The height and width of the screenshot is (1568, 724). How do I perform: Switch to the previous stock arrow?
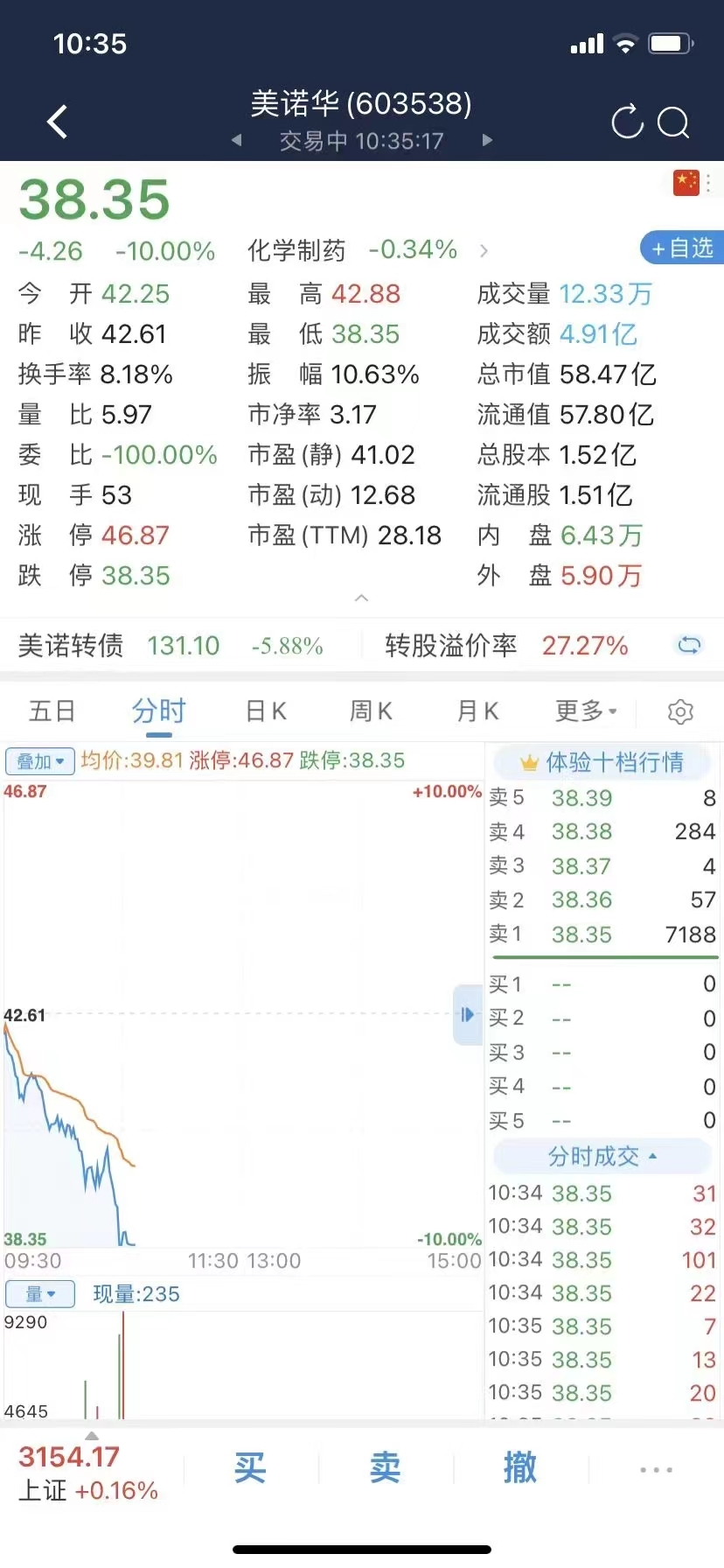236,140
